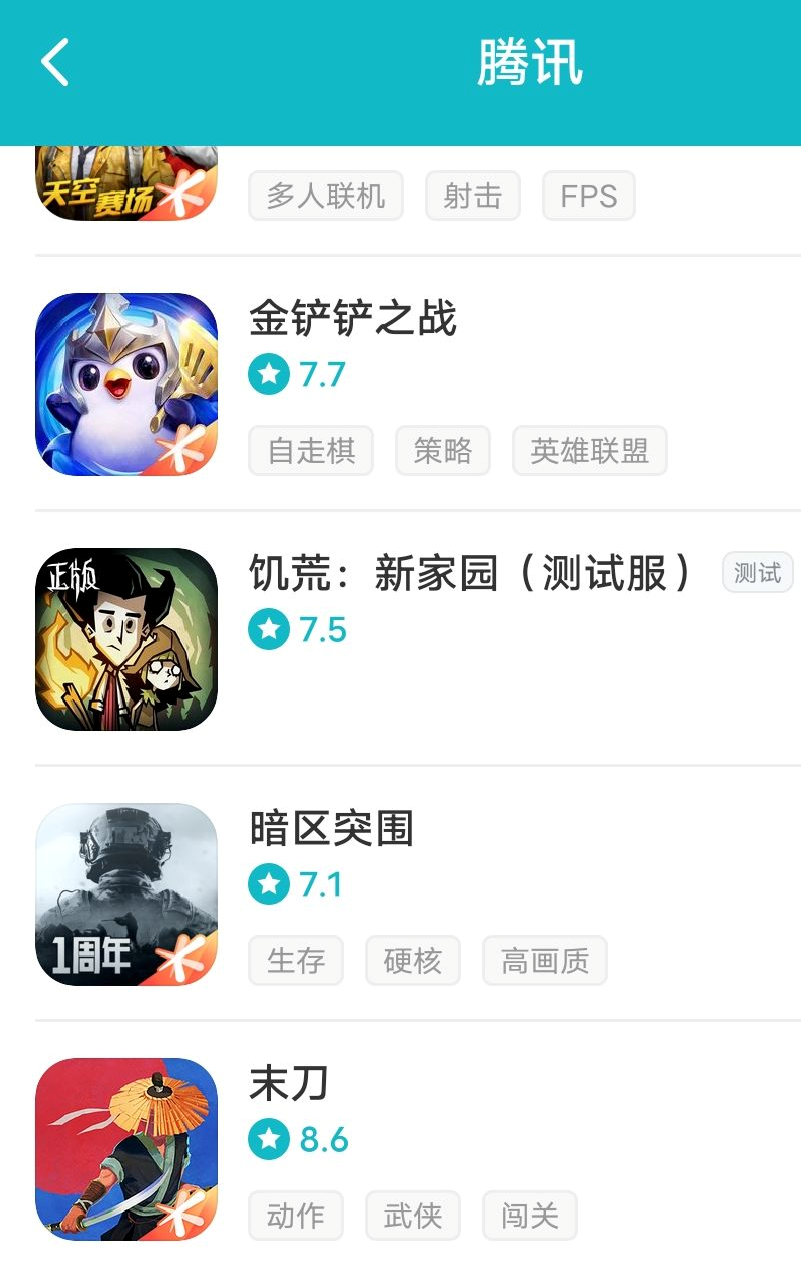Viewport: 801px width, 1263px height.
Task: Open the FPS tag filter
Action: tap(588, 196)
